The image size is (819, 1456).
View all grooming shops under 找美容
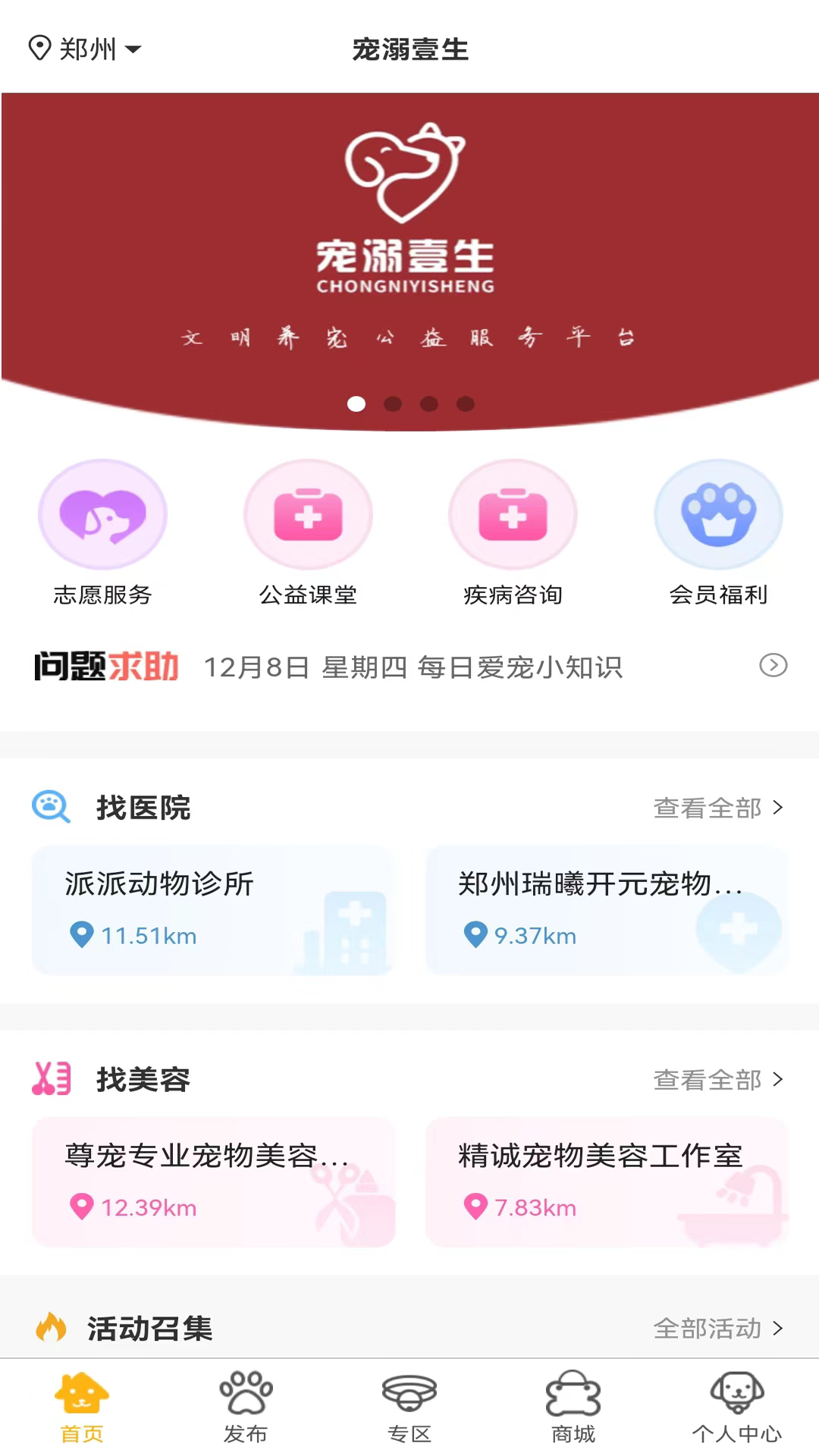(717, 1079)
